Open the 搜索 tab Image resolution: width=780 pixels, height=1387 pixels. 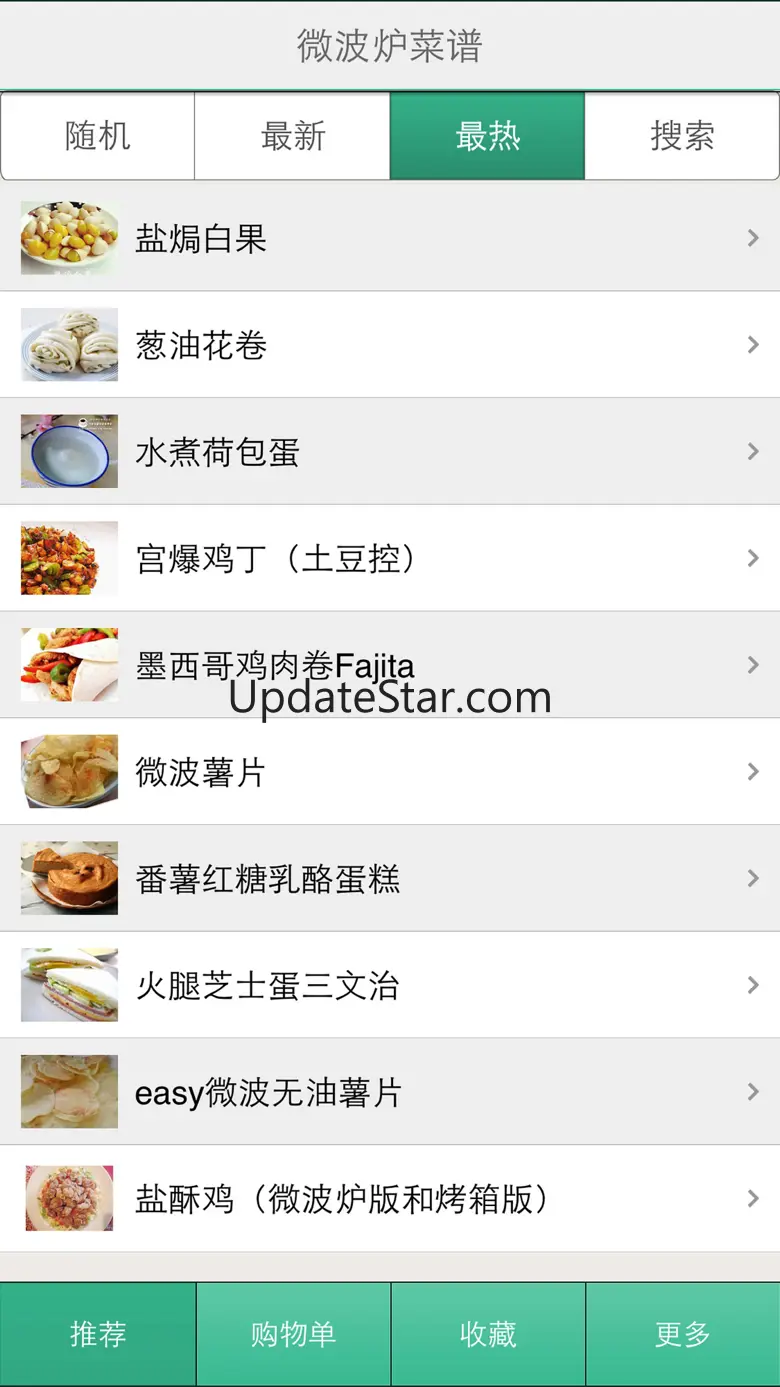[x=682, y=136]
